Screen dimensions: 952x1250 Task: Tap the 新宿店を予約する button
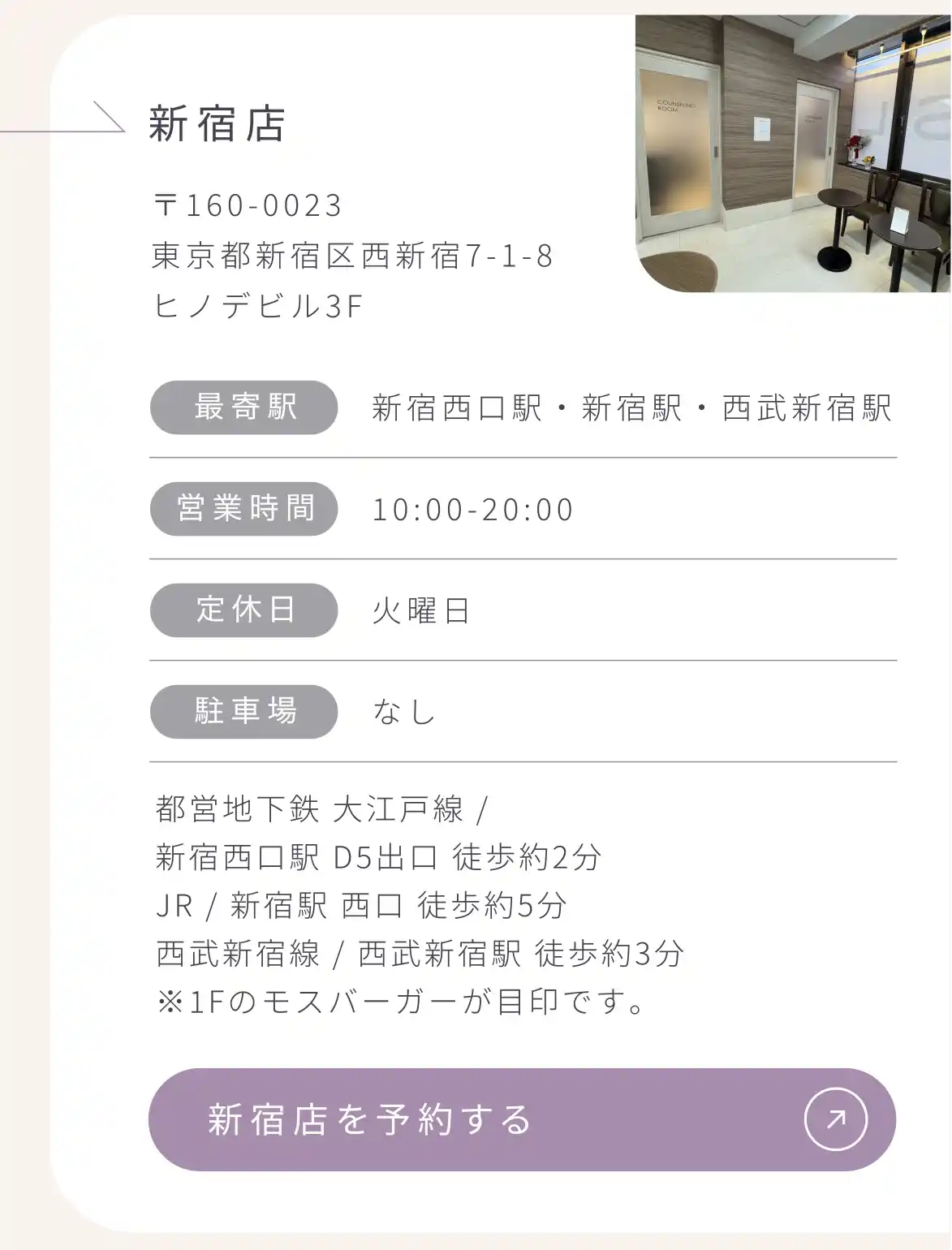[x=522, y=1119]
